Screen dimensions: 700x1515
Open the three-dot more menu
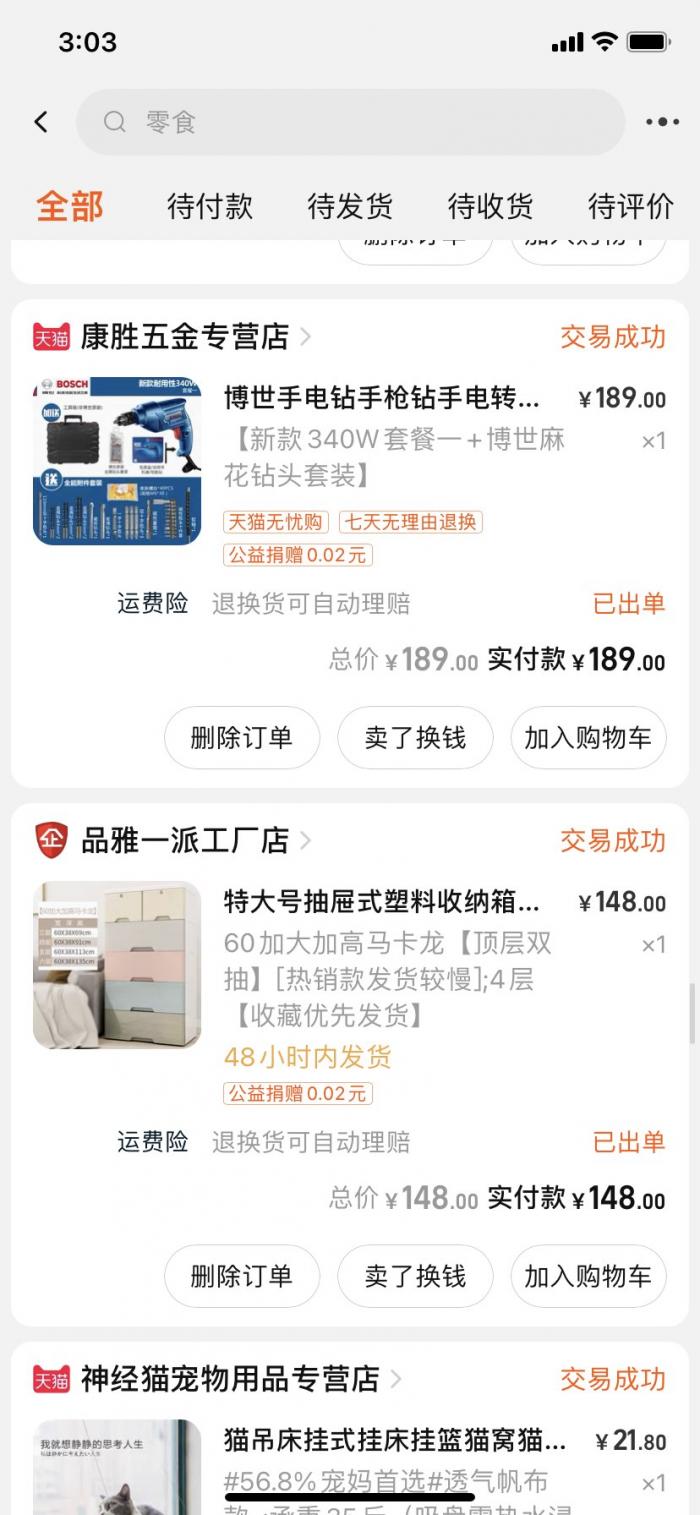662,122
